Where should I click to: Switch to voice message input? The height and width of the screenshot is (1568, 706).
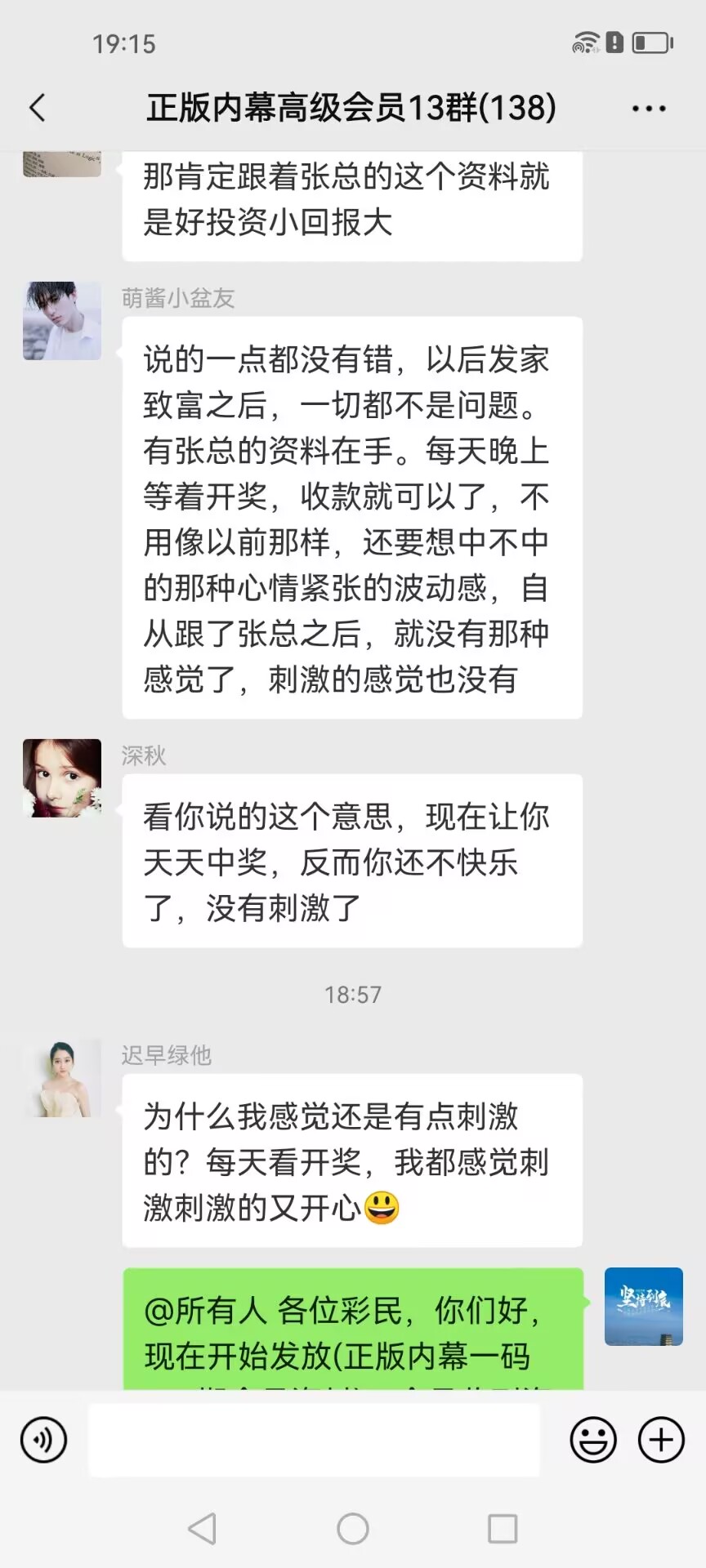pos(44,1440)
